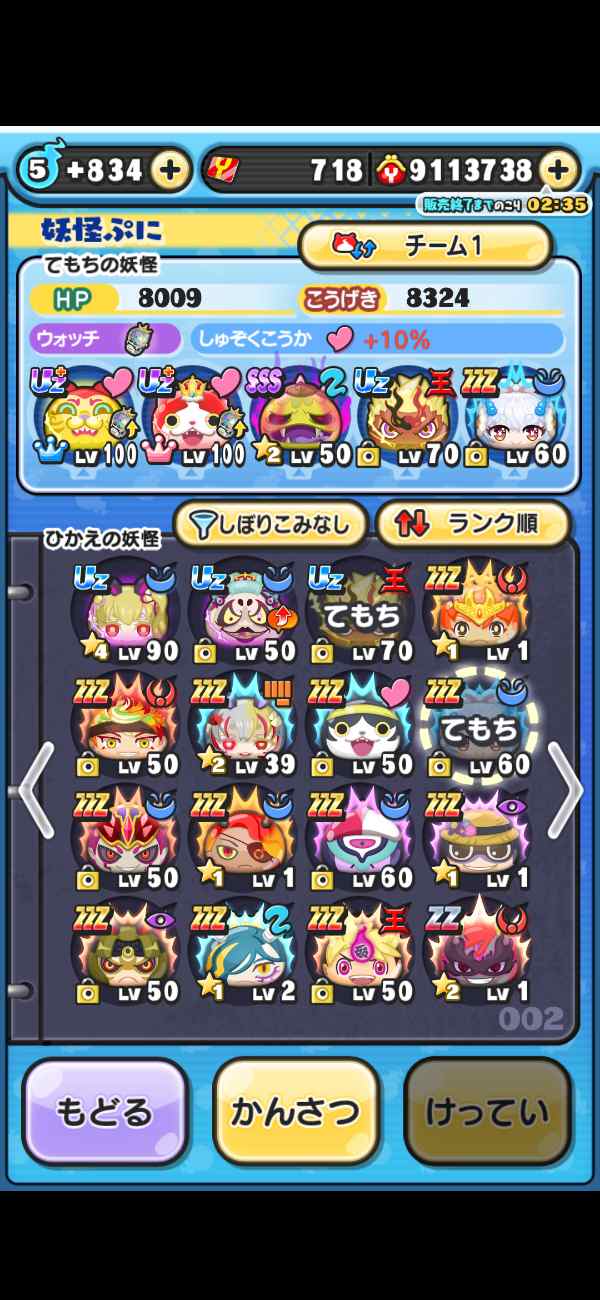Tap もどる to go back
600x1300 pixels.
[105, 1112]
